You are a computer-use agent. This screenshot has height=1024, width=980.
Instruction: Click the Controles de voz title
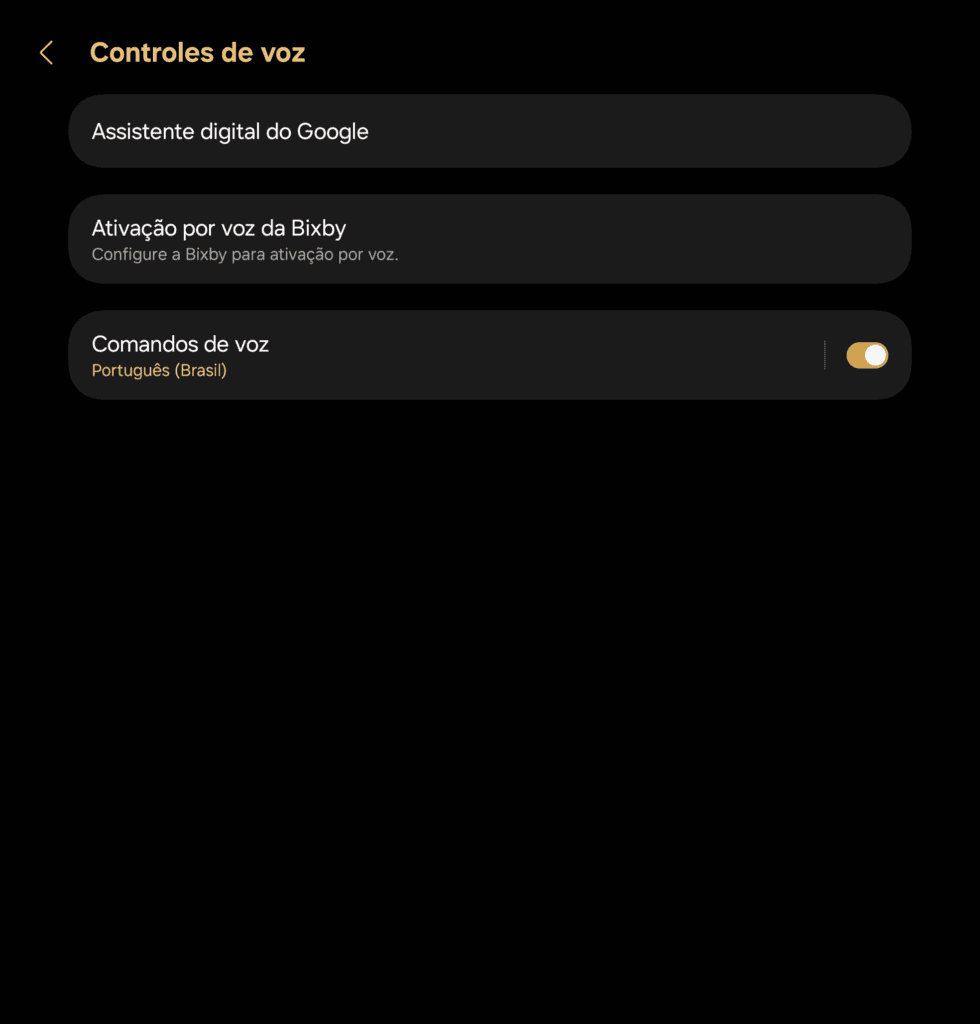197,52
